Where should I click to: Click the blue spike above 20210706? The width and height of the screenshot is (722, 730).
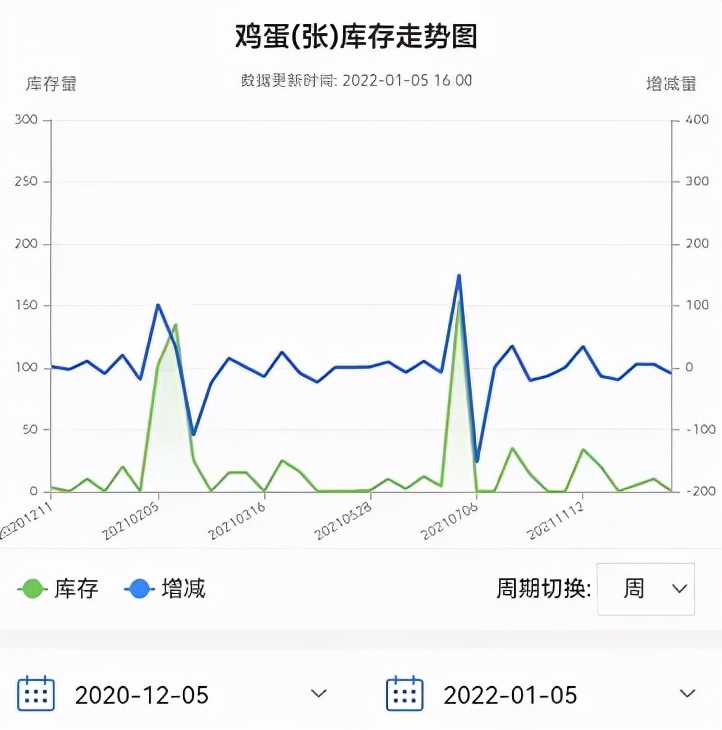(458, 275)
